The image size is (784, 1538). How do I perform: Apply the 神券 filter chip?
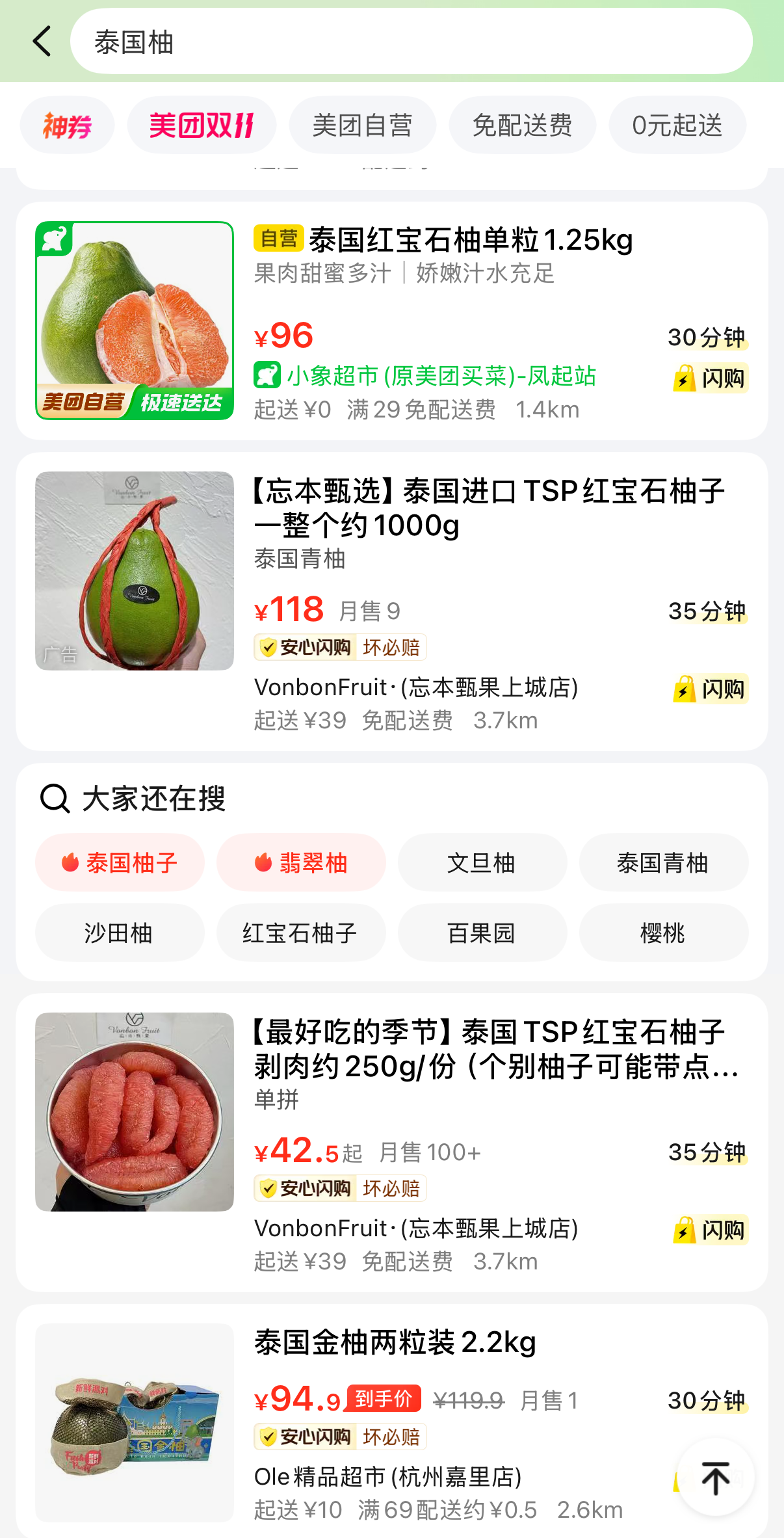point(67,126)
